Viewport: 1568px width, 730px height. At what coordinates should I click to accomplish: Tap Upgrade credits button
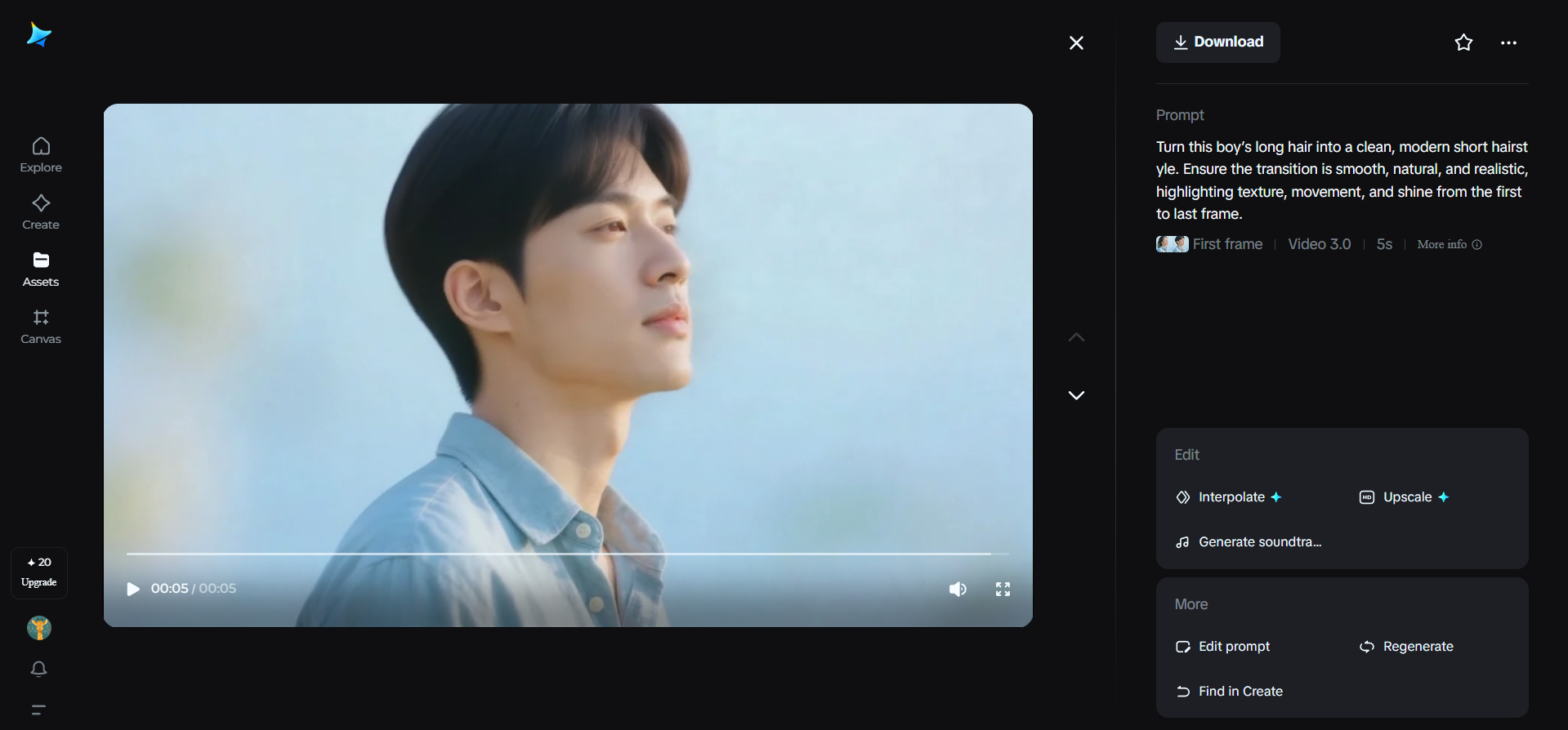click(39, 572)
